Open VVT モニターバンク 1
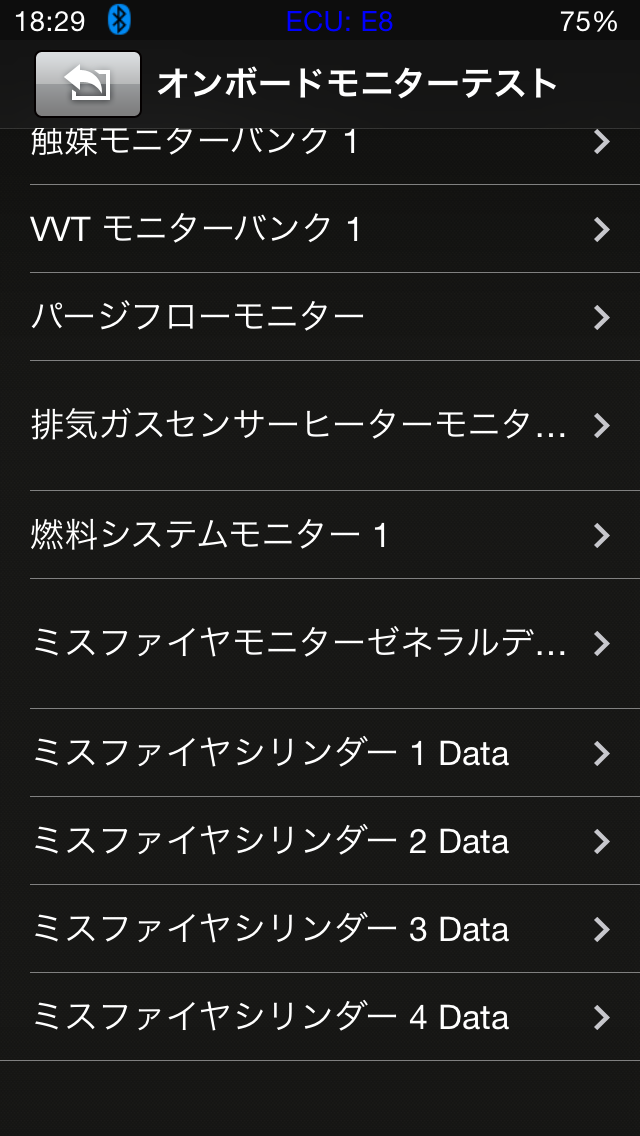This screenshot has height=1136, width=640. 320,229
